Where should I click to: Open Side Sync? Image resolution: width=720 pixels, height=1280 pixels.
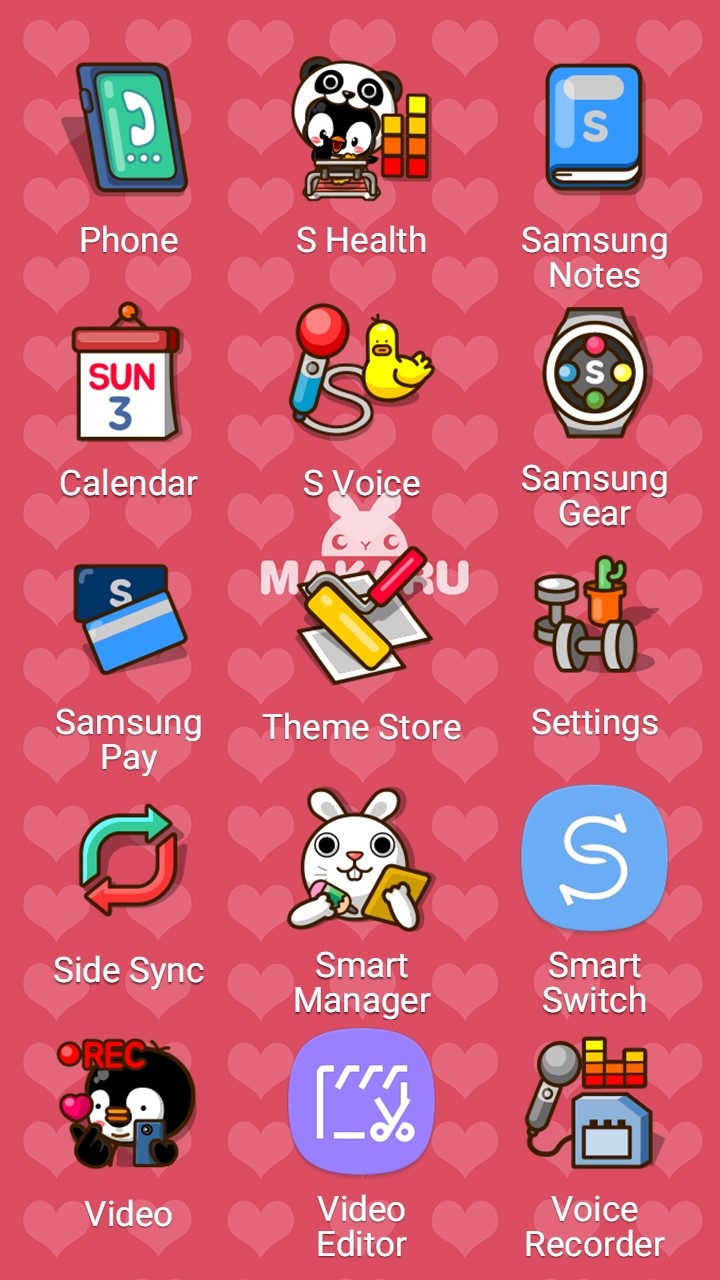tap(129, 860)
